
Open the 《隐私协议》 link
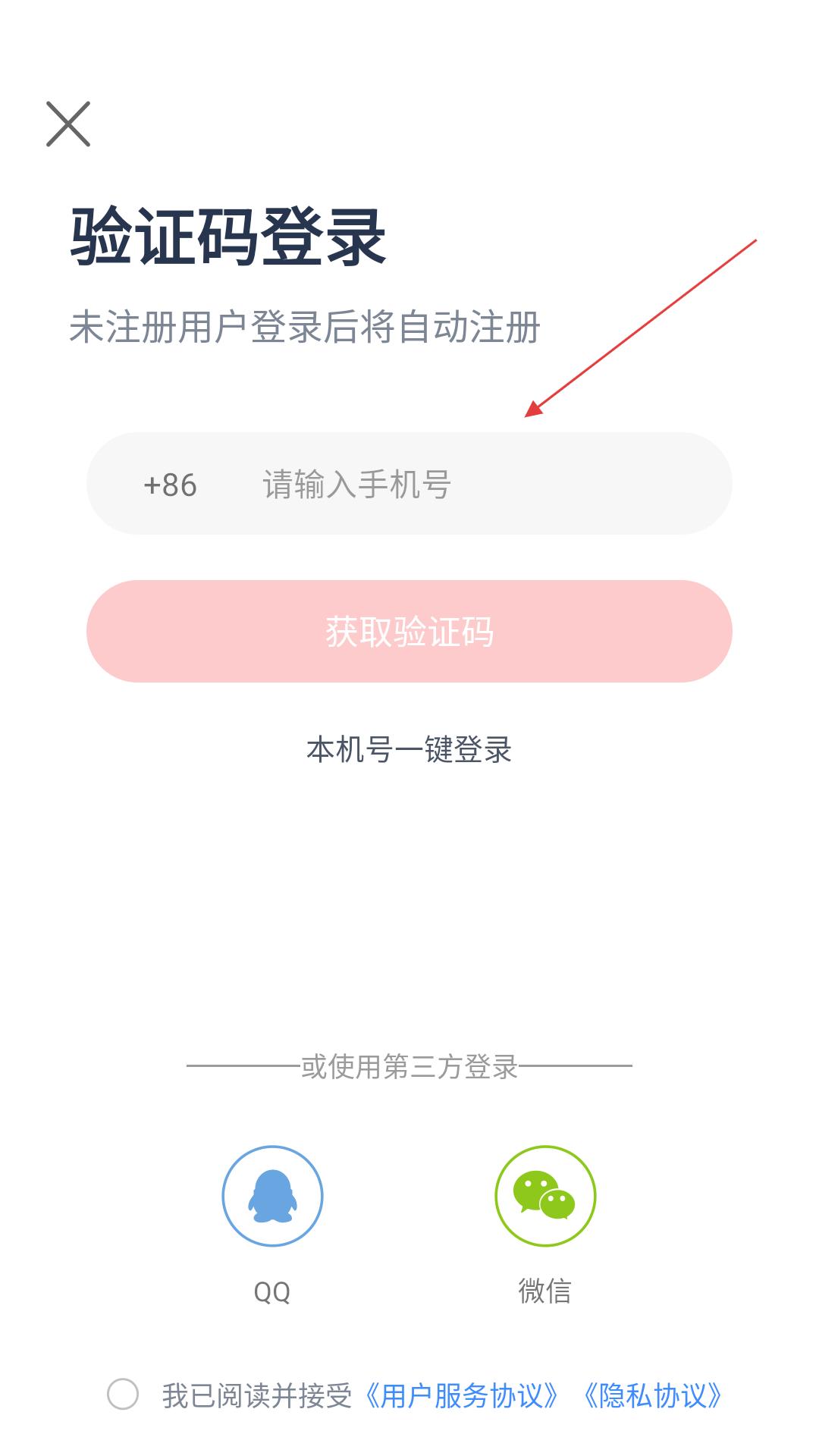point(653,1395)
